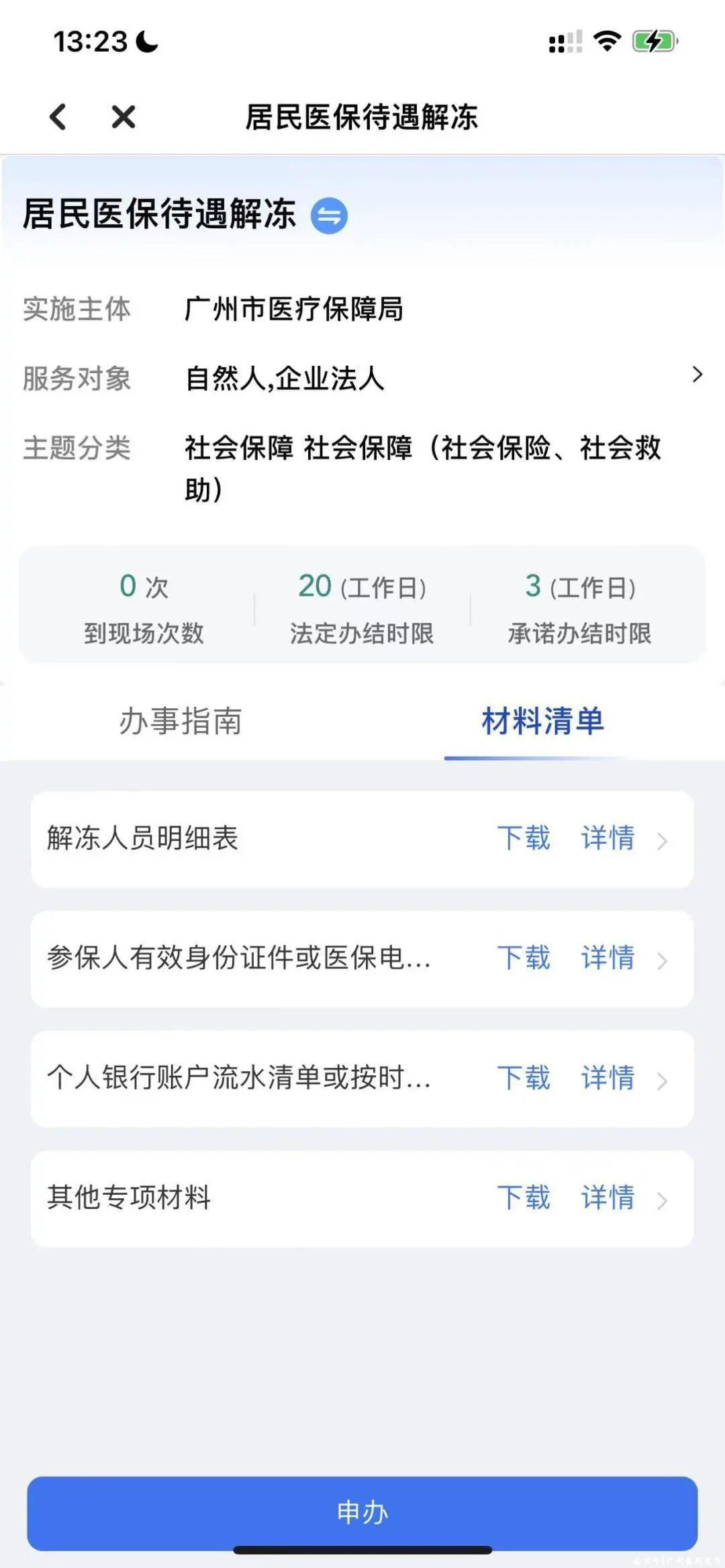Tap the blue switch icon beside the title
Viewport: 725px width, 1568px height.
(x=329, y=215)
